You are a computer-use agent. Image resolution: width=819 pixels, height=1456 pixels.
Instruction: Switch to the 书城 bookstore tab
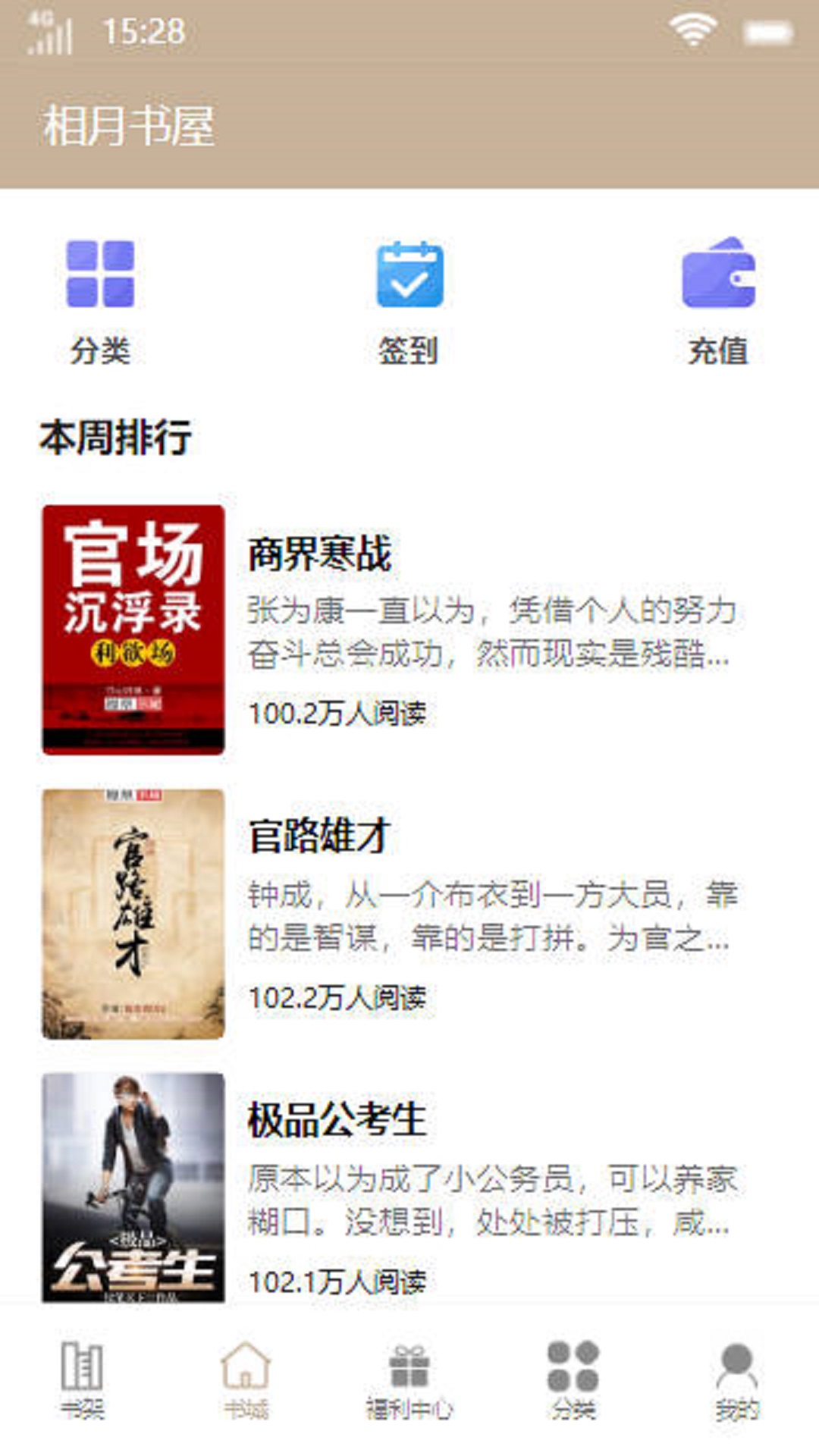tap(246, 1379)
